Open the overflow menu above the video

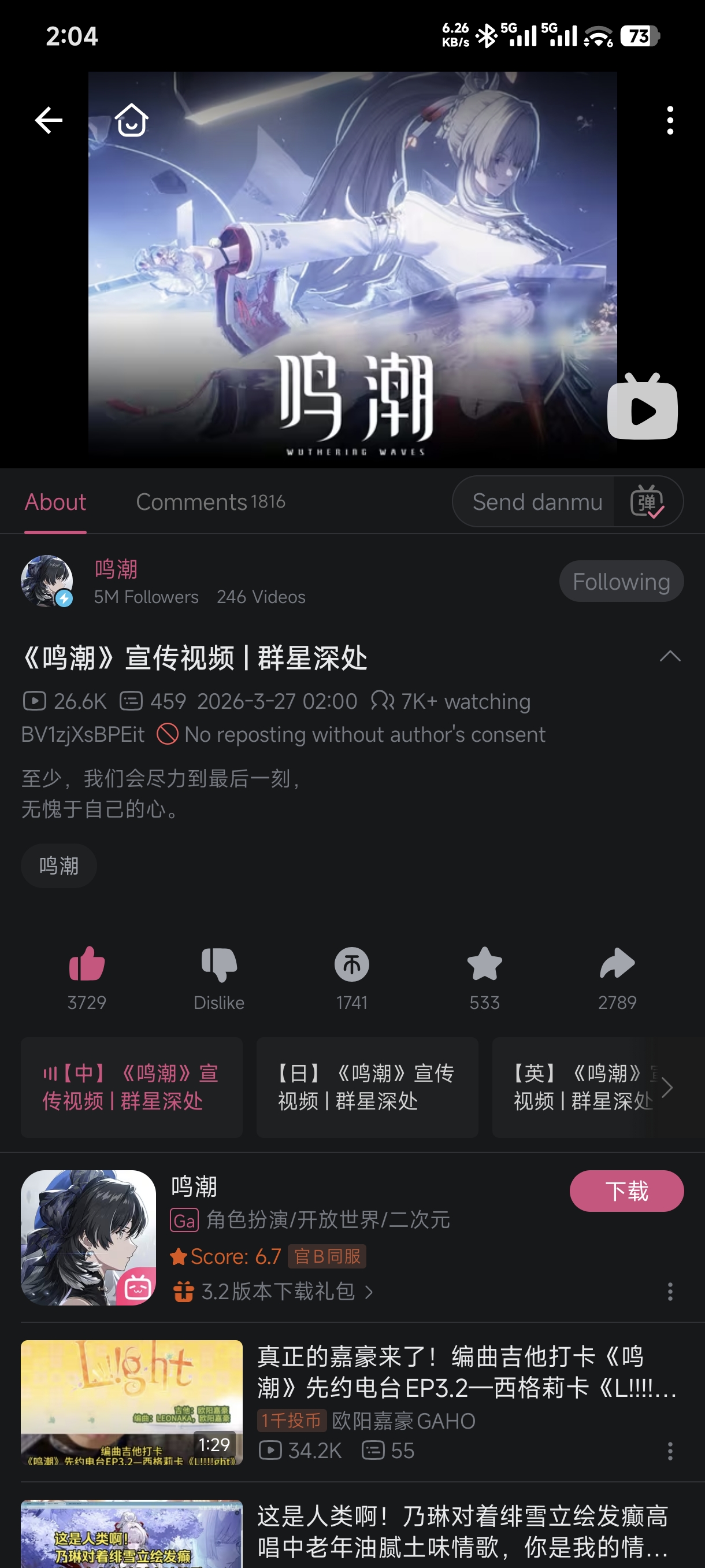(670, 120)
